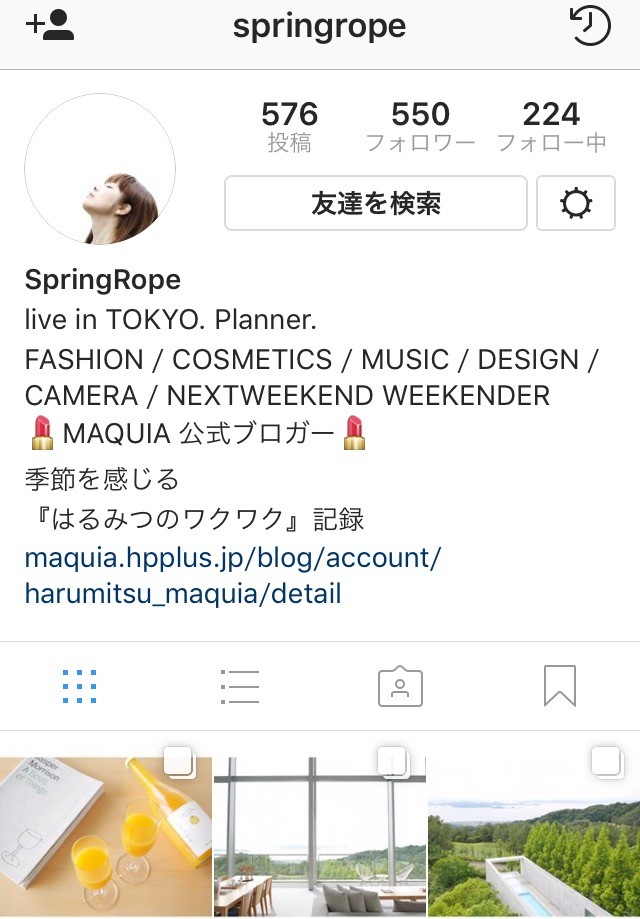Open the profile settings gear
Viewport: 640px width, 919px height.
(576, 203)
